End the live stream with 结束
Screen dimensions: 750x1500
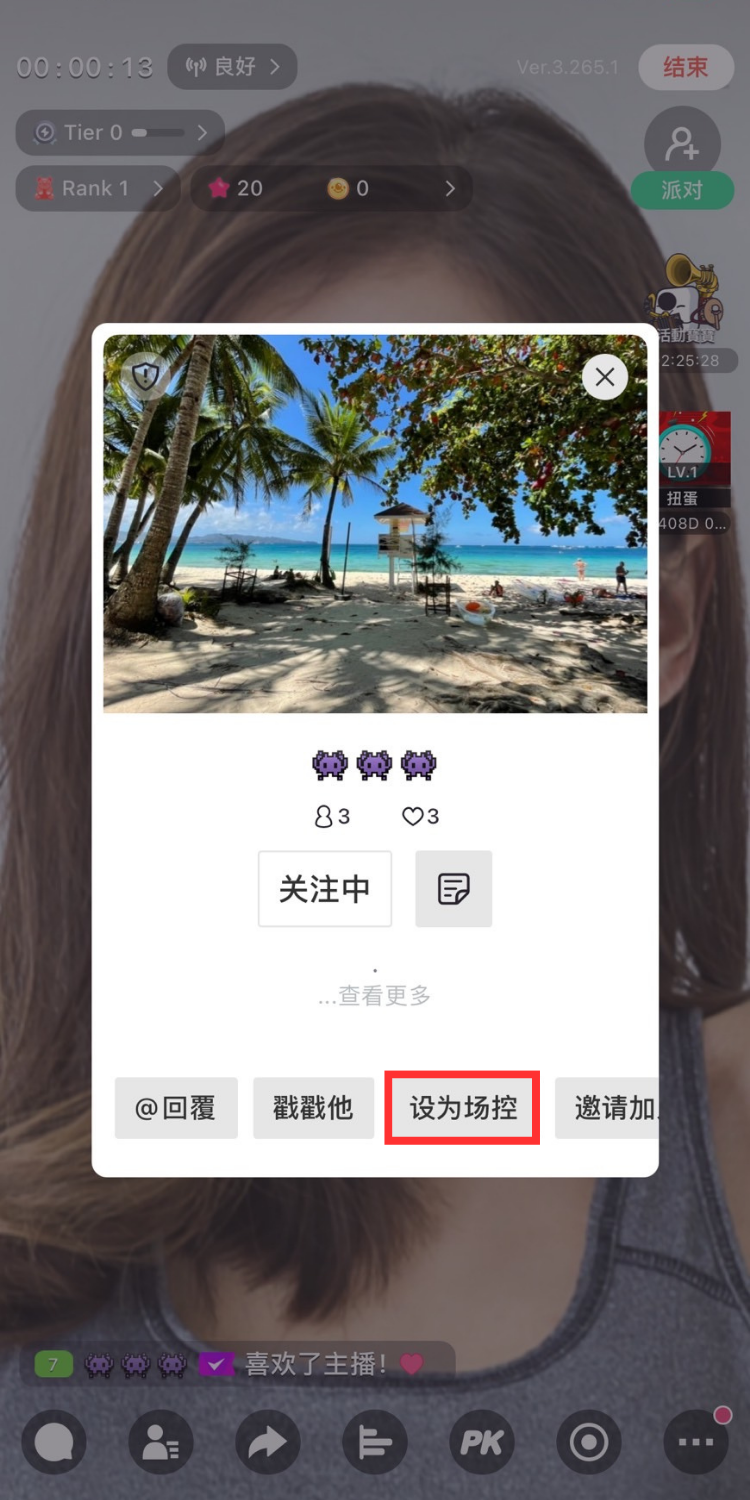click(686, 67)
